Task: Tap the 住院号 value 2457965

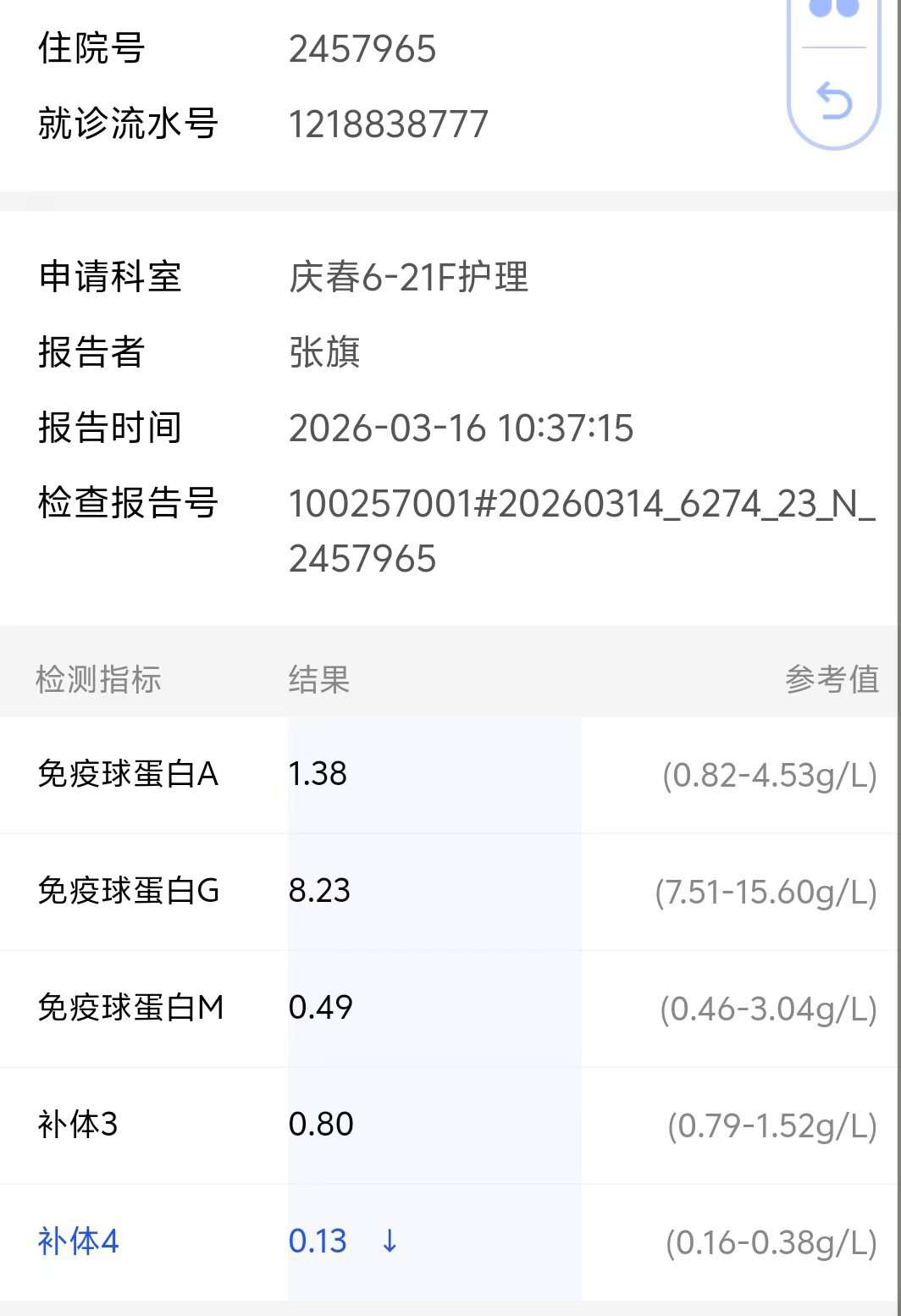Action: point(362,49)
